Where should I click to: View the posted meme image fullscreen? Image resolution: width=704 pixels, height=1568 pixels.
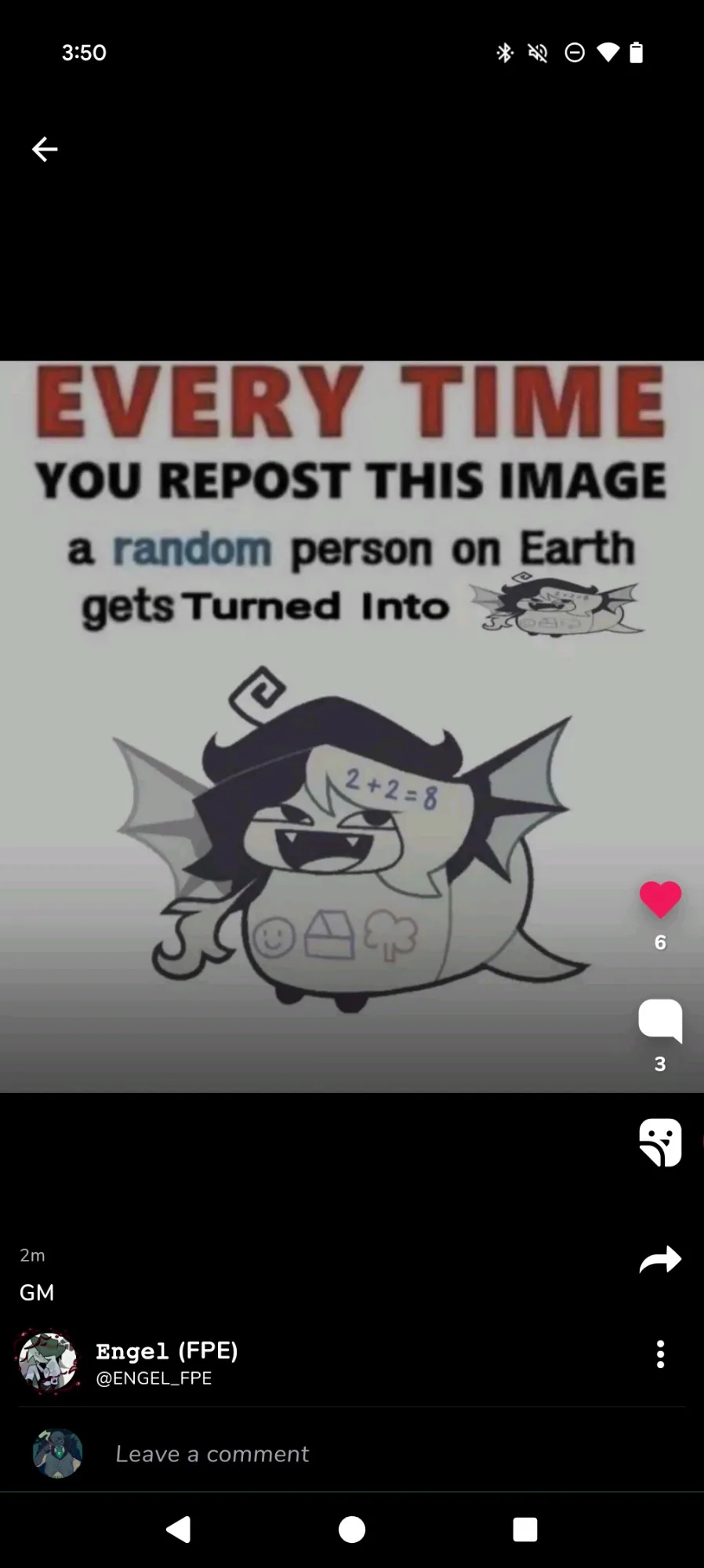click(352, 726)
